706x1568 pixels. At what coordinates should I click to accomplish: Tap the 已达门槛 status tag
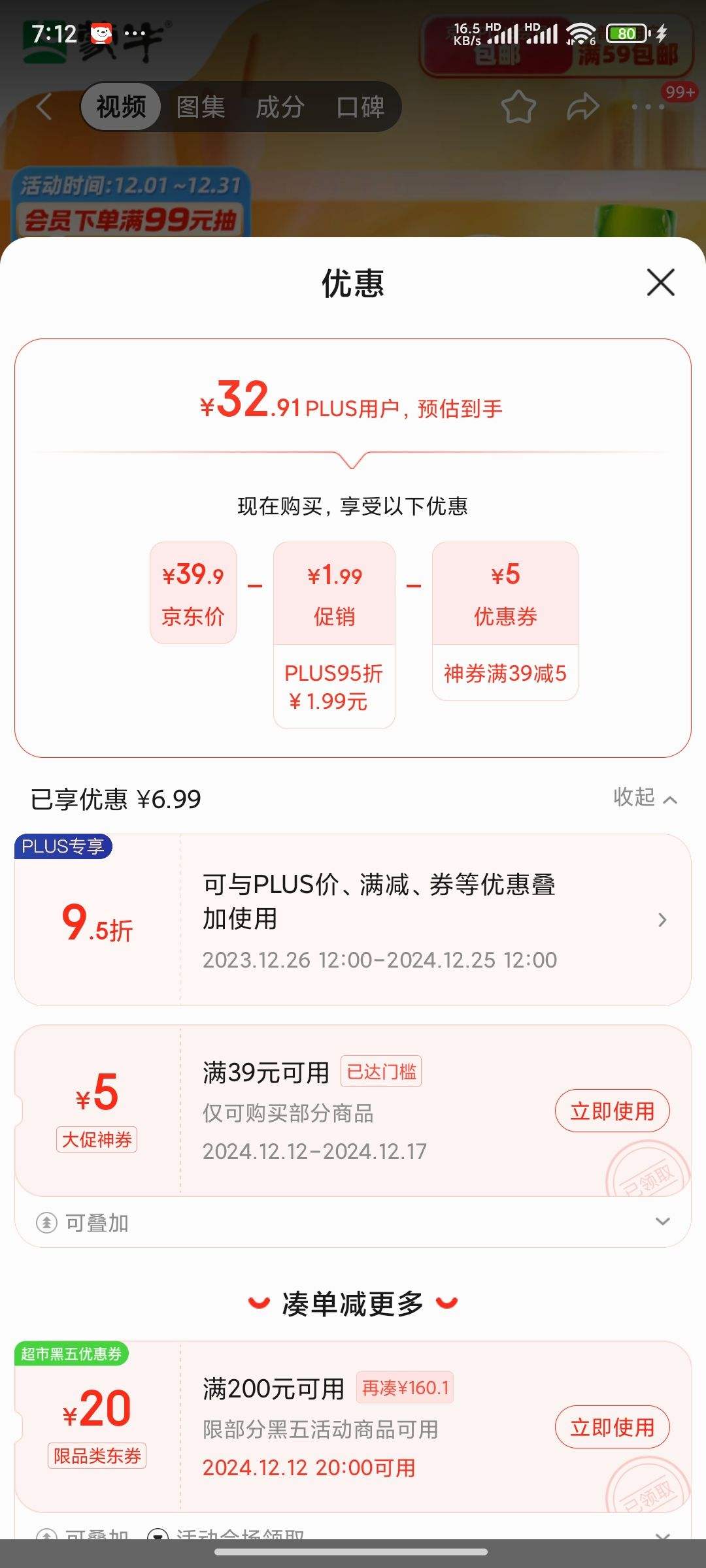pos(381,1070)
